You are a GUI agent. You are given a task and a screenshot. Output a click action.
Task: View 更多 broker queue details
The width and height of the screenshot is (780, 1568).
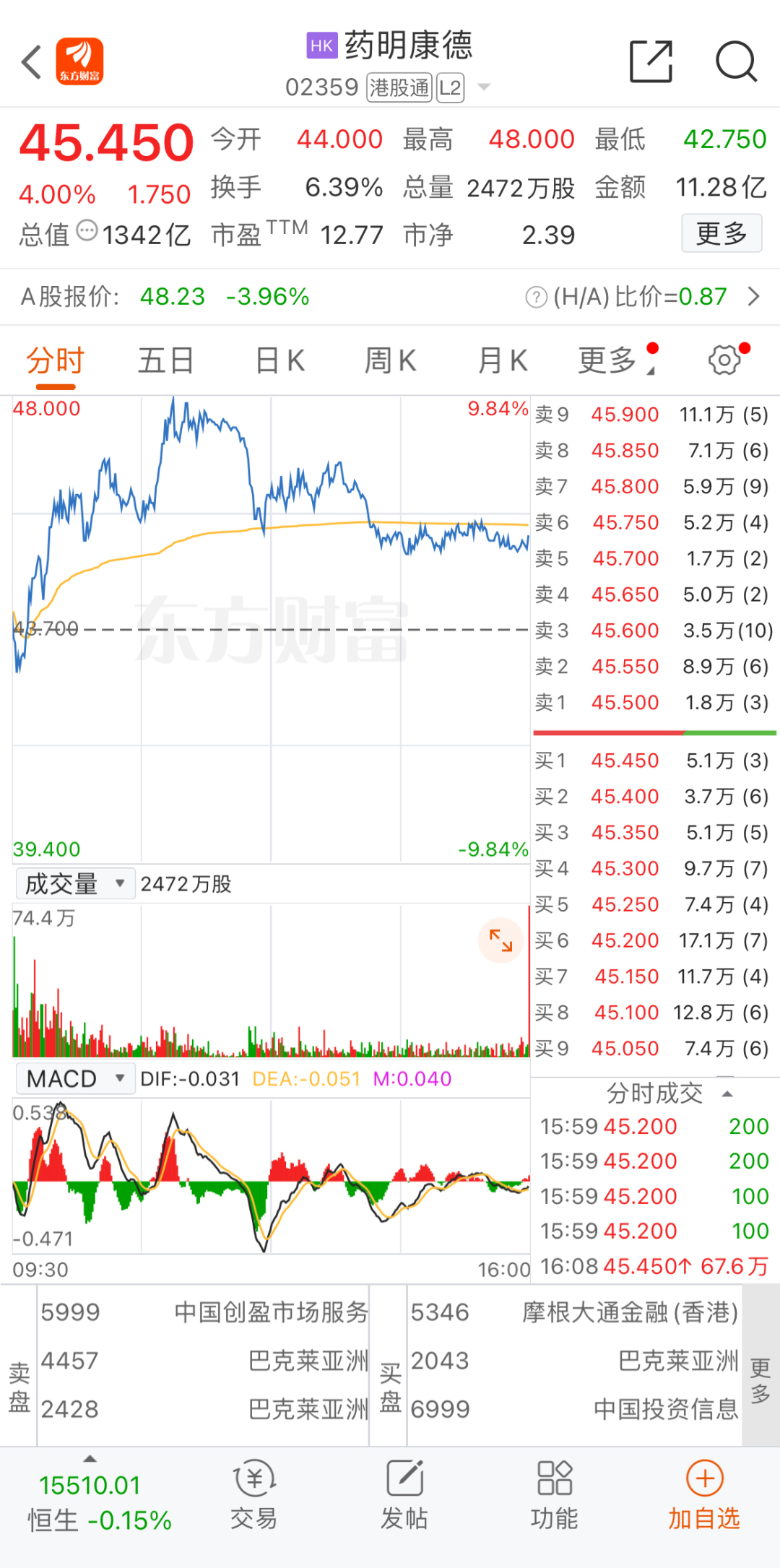760,1379
